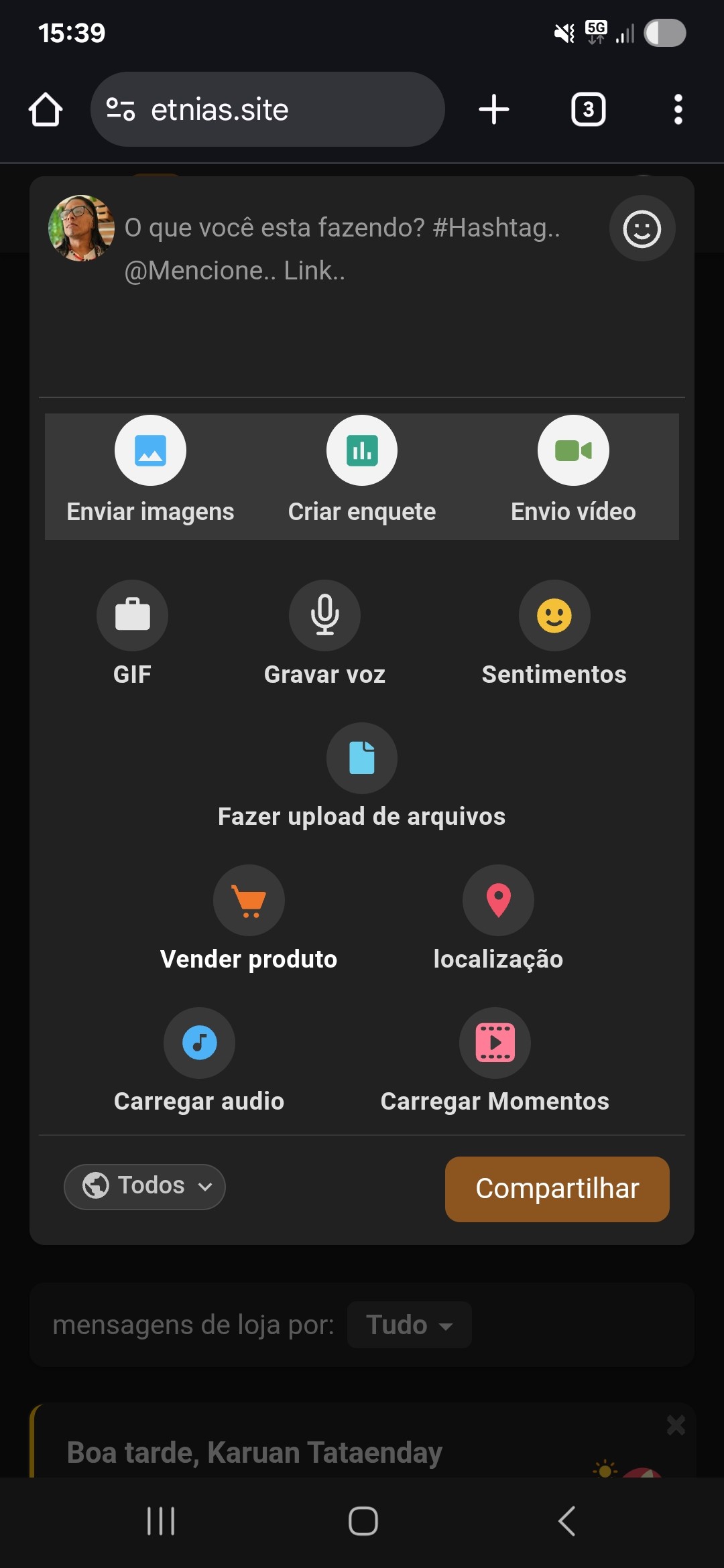Viewport: 724px width, 1568px height.
Task: Open the browser overflow menu
Action: pyautogui.click(x=678, y=109)
